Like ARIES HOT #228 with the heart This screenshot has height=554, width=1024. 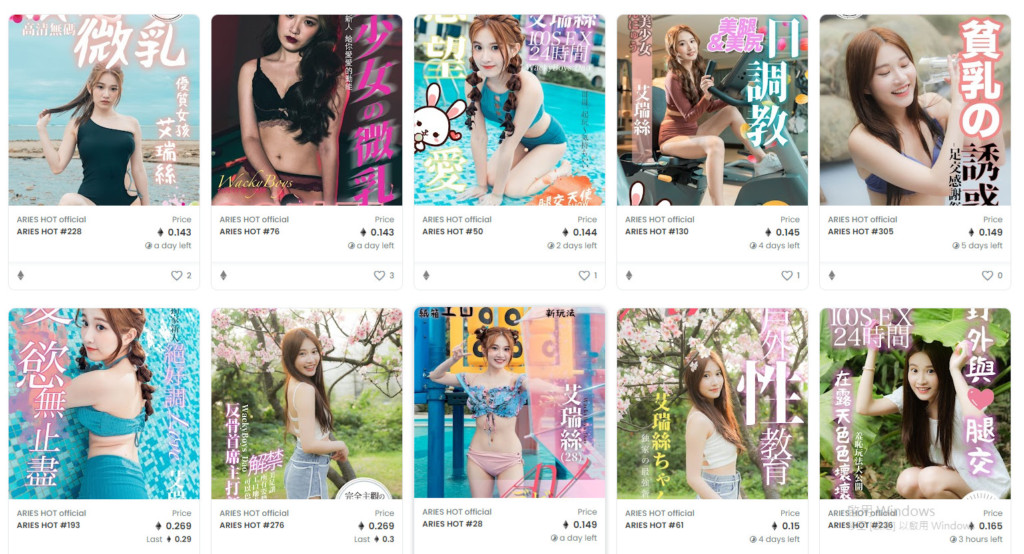[x=177, y=276]
